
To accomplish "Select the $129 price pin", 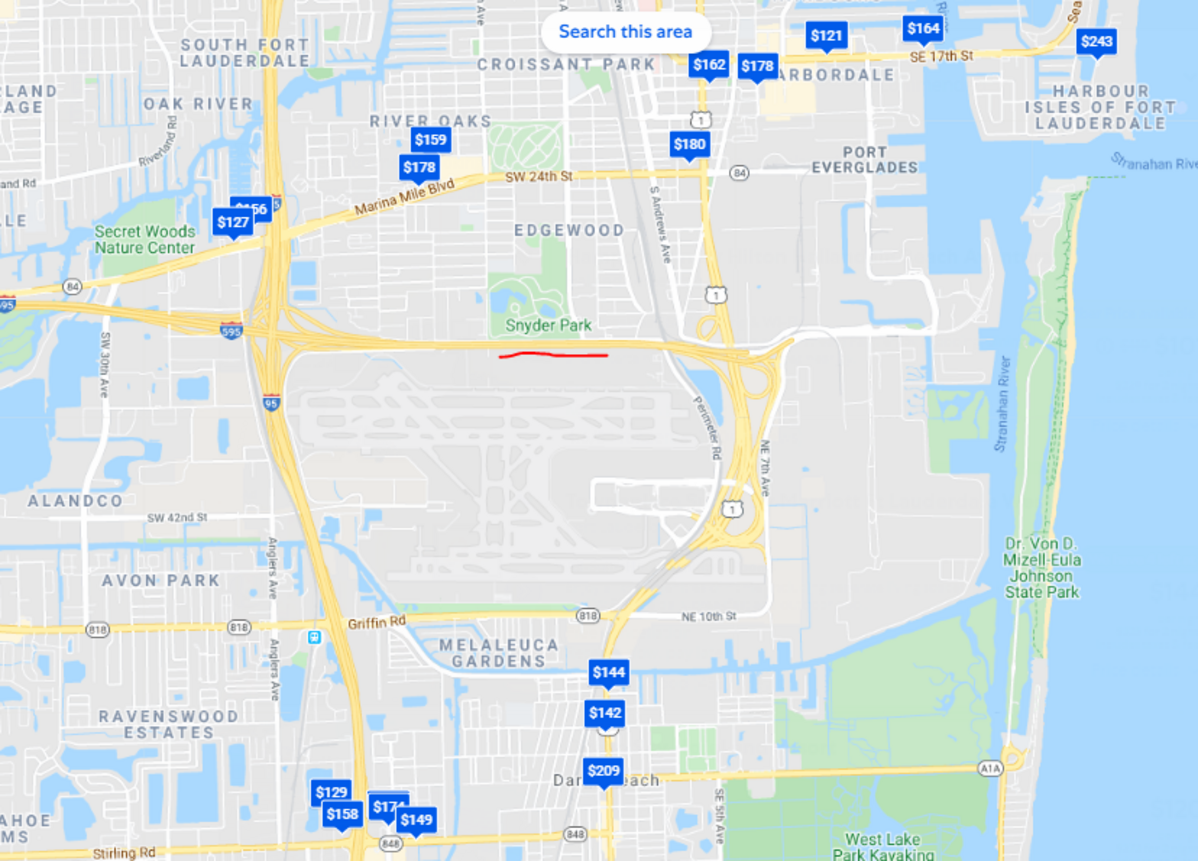I will coord(331,793).
